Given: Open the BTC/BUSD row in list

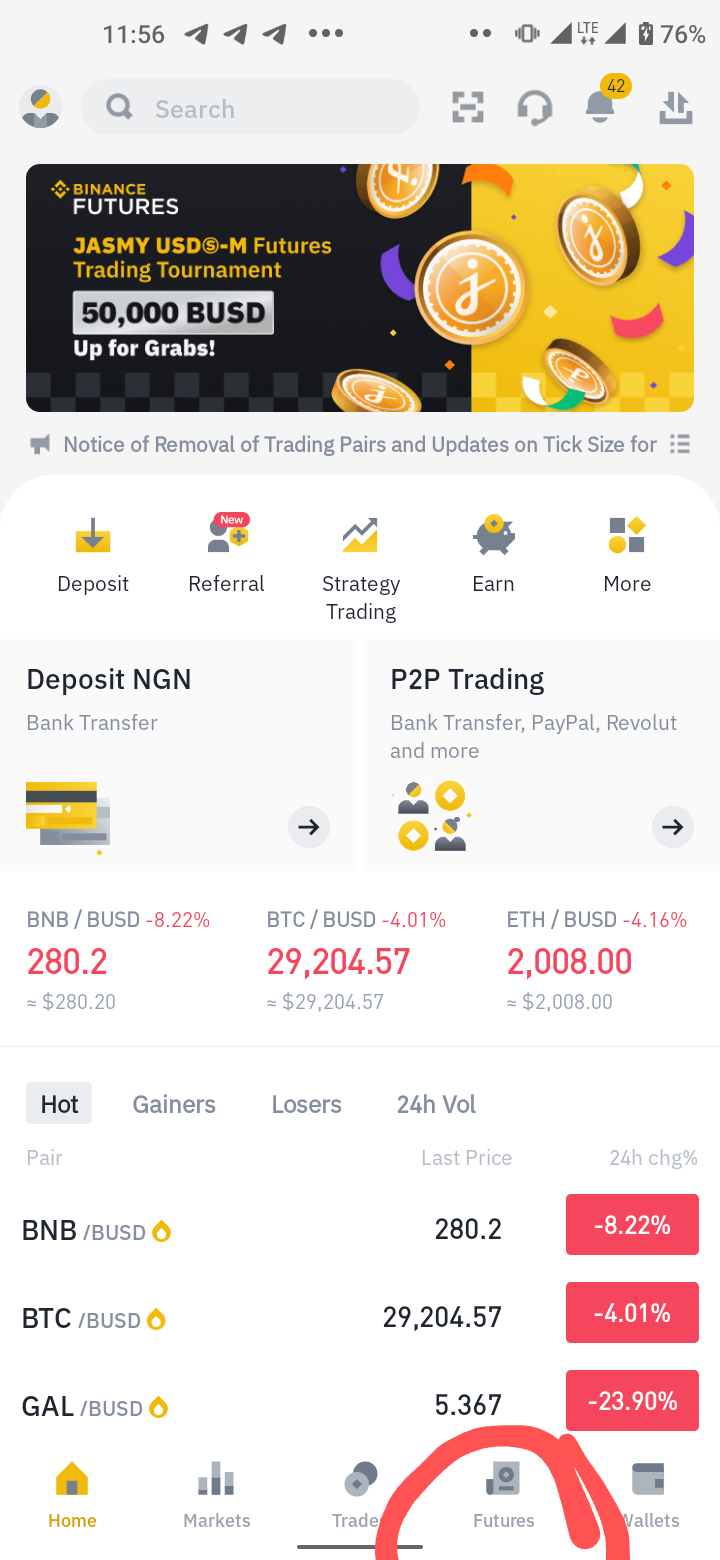Looking at the screenshot, I should (360, 1317).
